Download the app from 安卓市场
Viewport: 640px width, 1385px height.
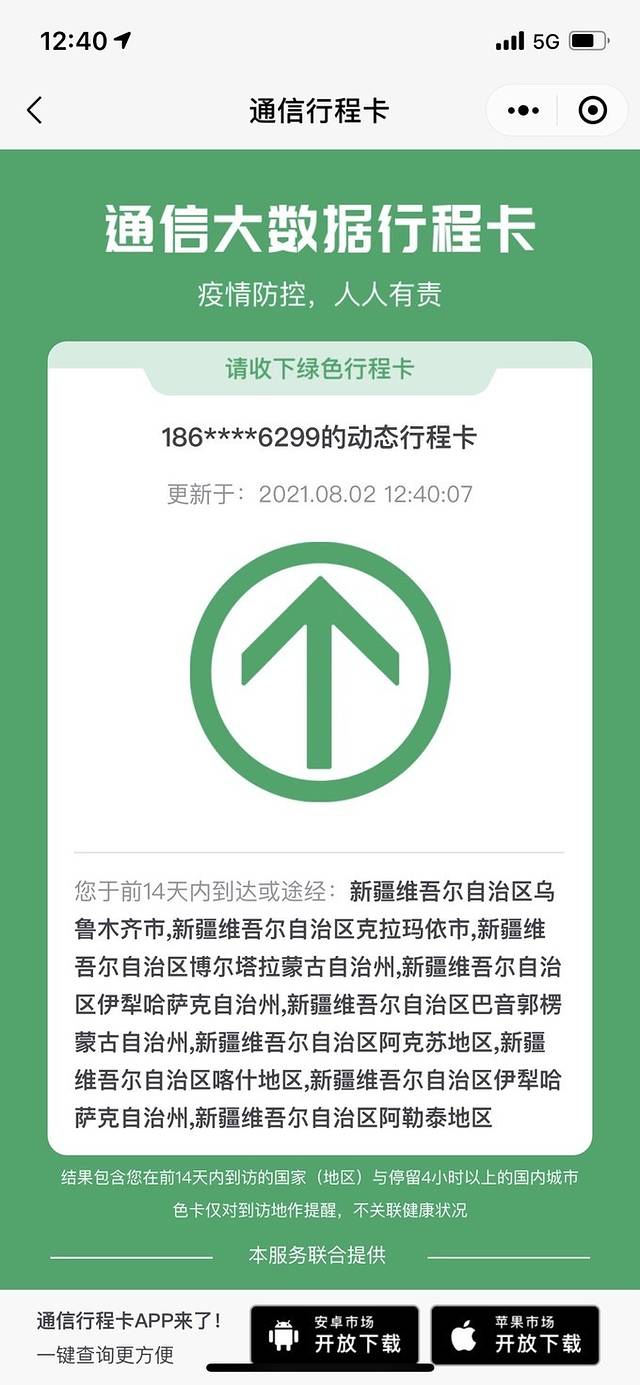(335, 1334)
